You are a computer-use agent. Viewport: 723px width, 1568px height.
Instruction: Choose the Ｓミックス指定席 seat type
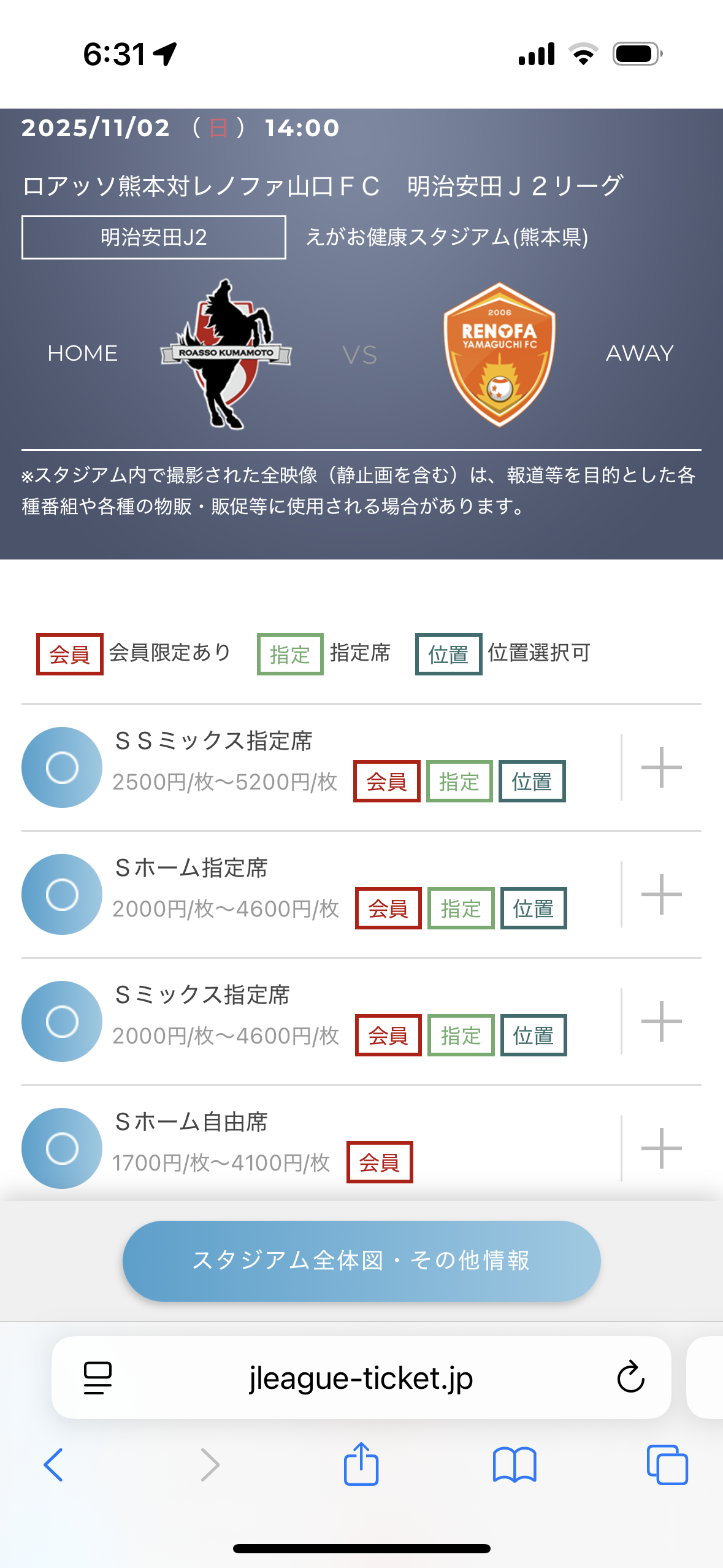tap(202, 995)
